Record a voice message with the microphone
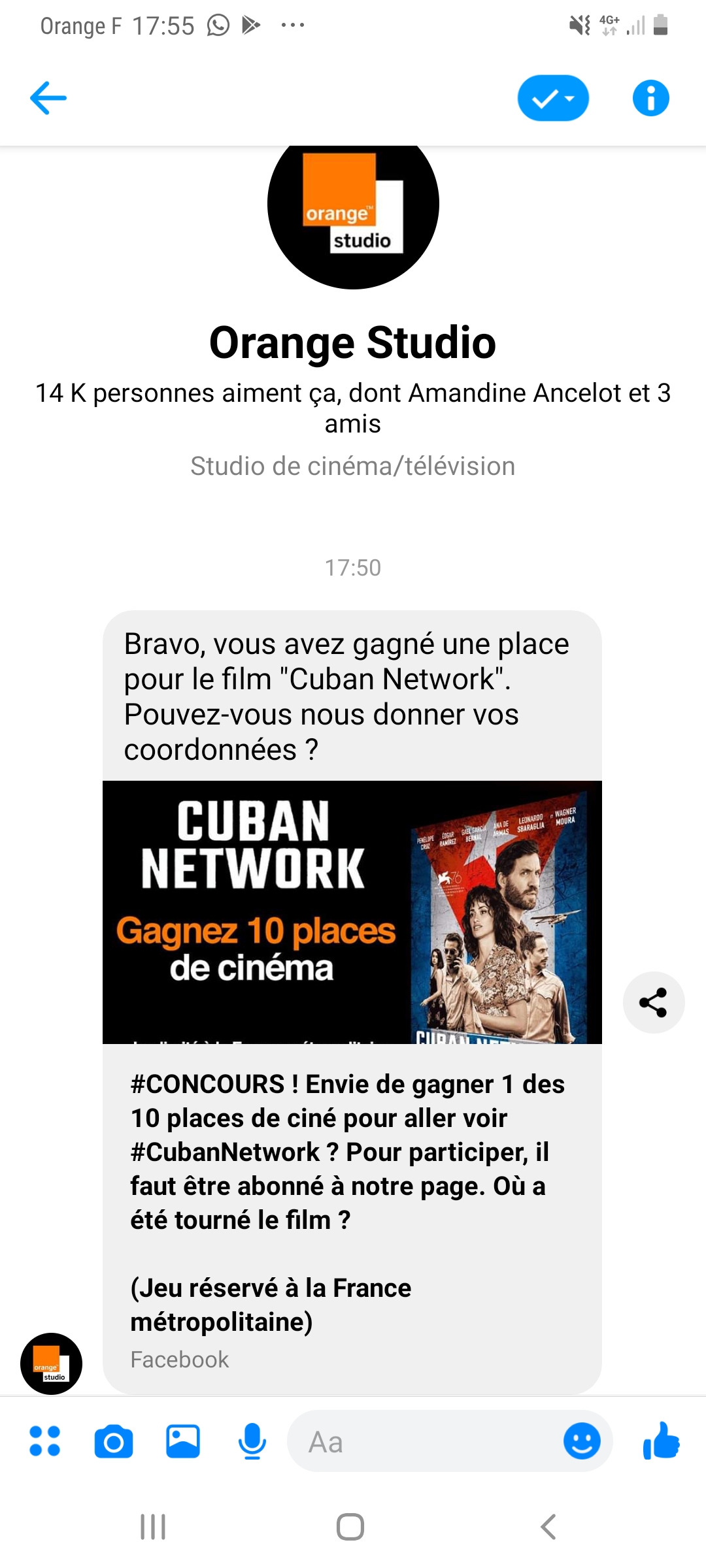Screen dimensions: 706x1568 (252, 1441)
